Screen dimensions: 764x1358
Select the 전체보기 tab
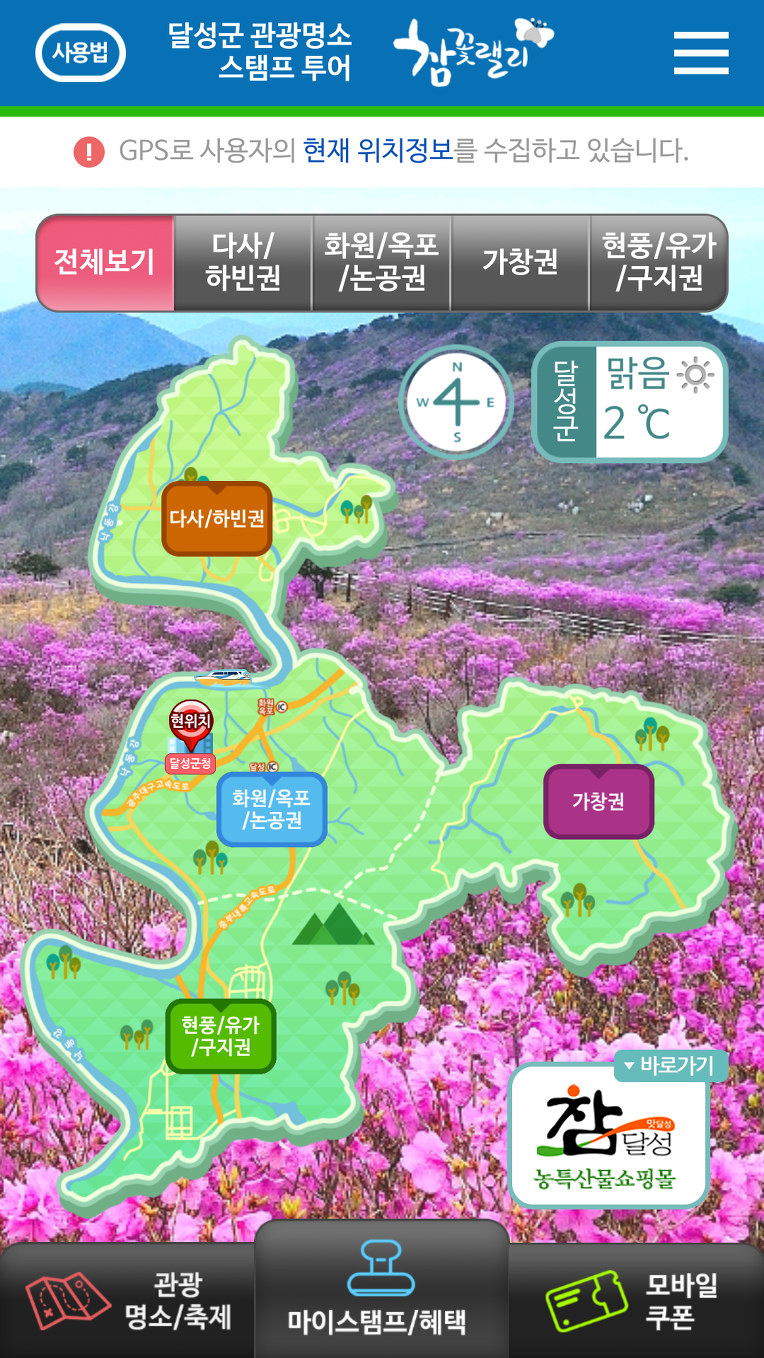(x=105, y=263)
